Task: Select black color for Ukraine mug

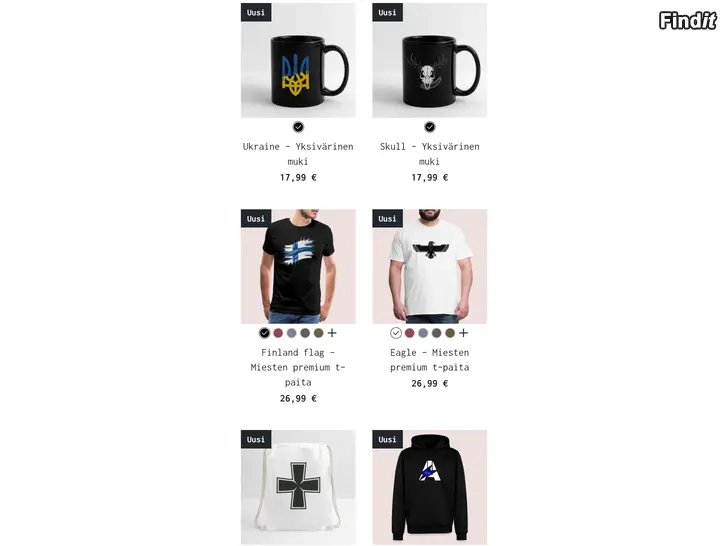Action: tap(298, 127)
